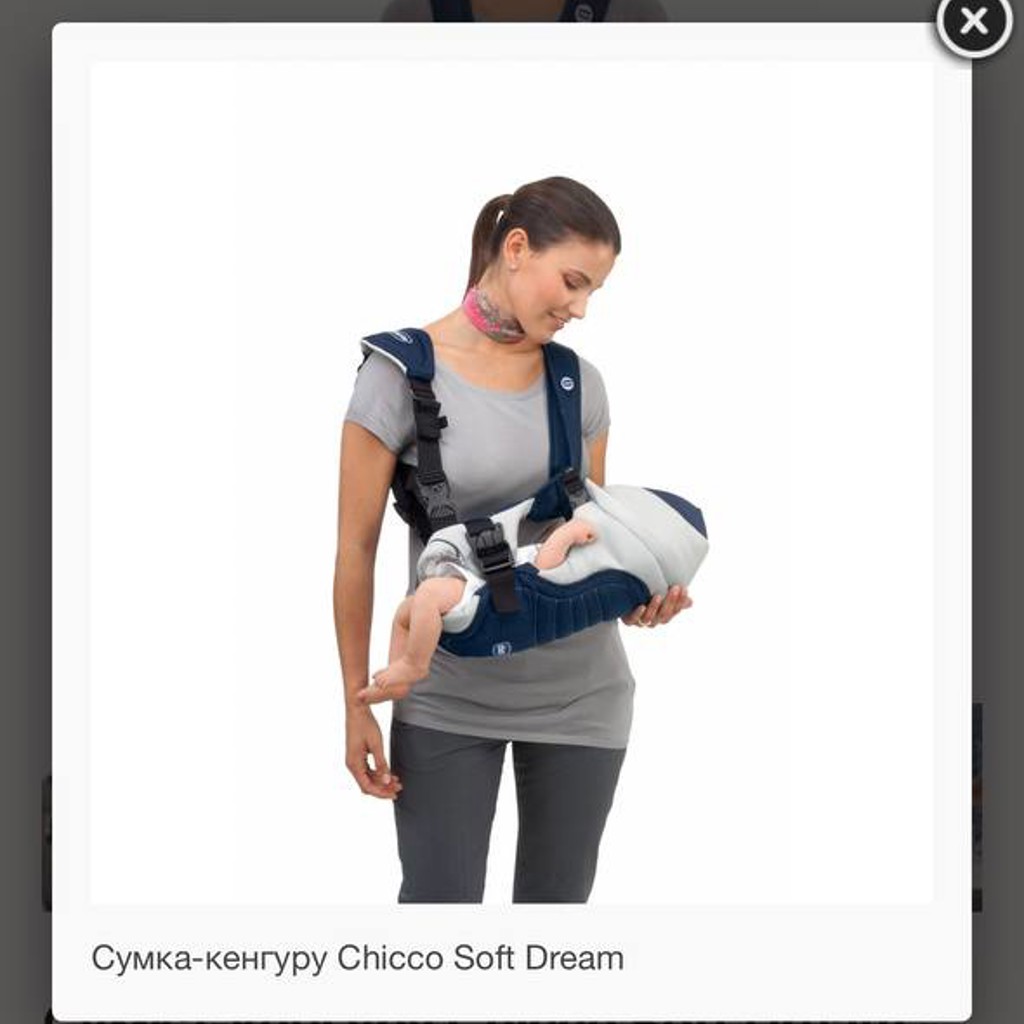1024x1024 pixels.
Task: Close the product image popup
Action: 974,22
